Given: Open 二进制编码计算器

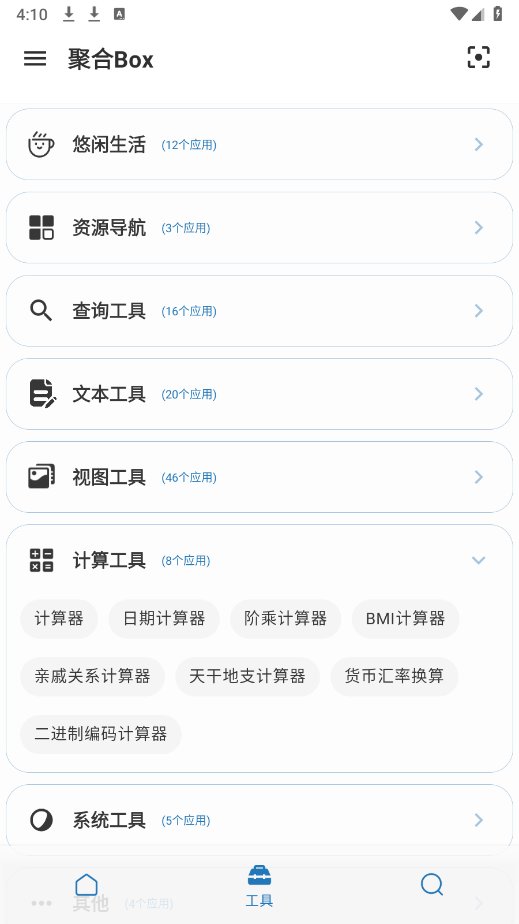Looking at the screenshot, I should click(101, 734).
